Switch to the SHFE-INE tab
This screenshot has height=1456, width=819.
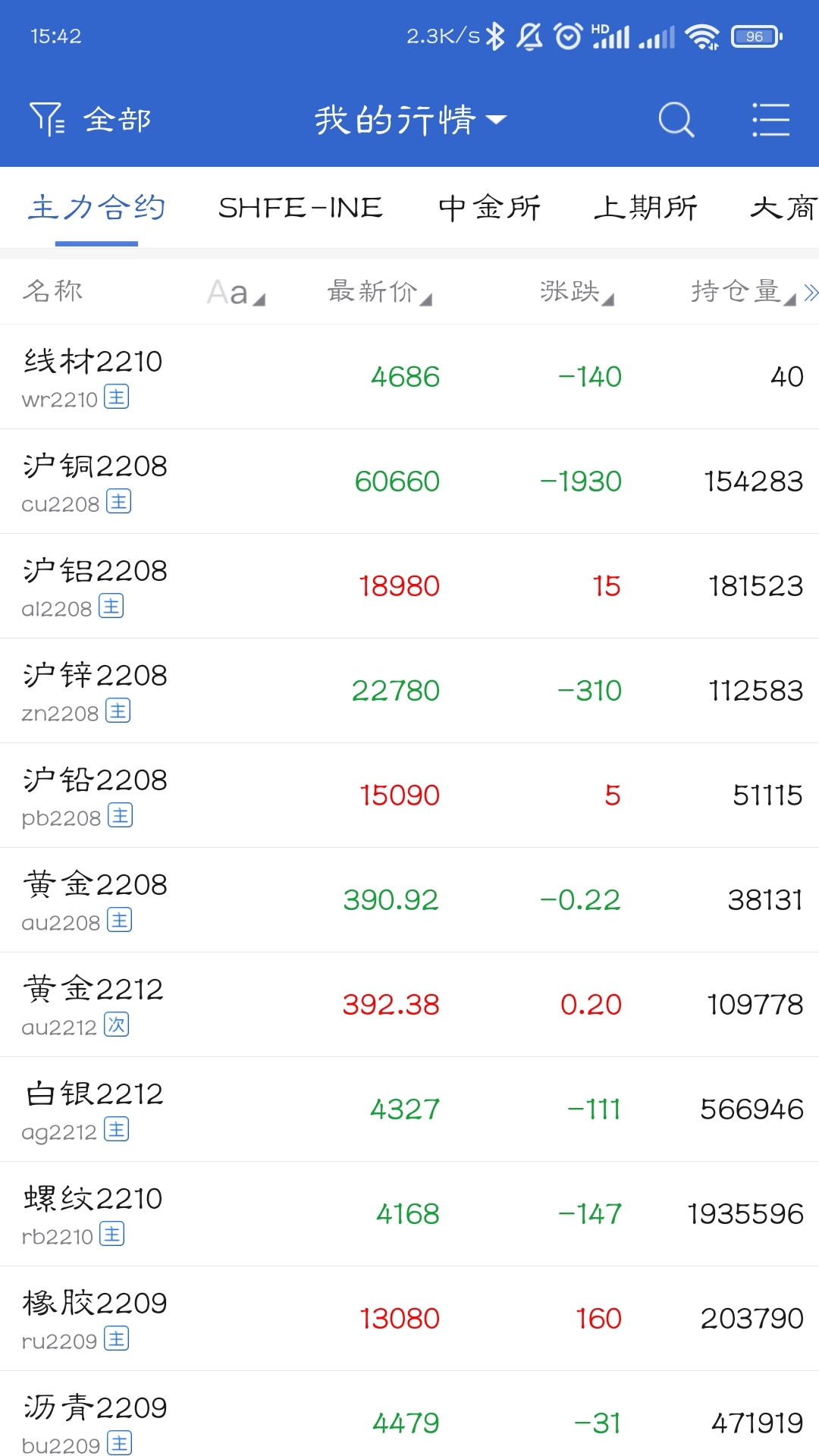click(x=300, y=208)
